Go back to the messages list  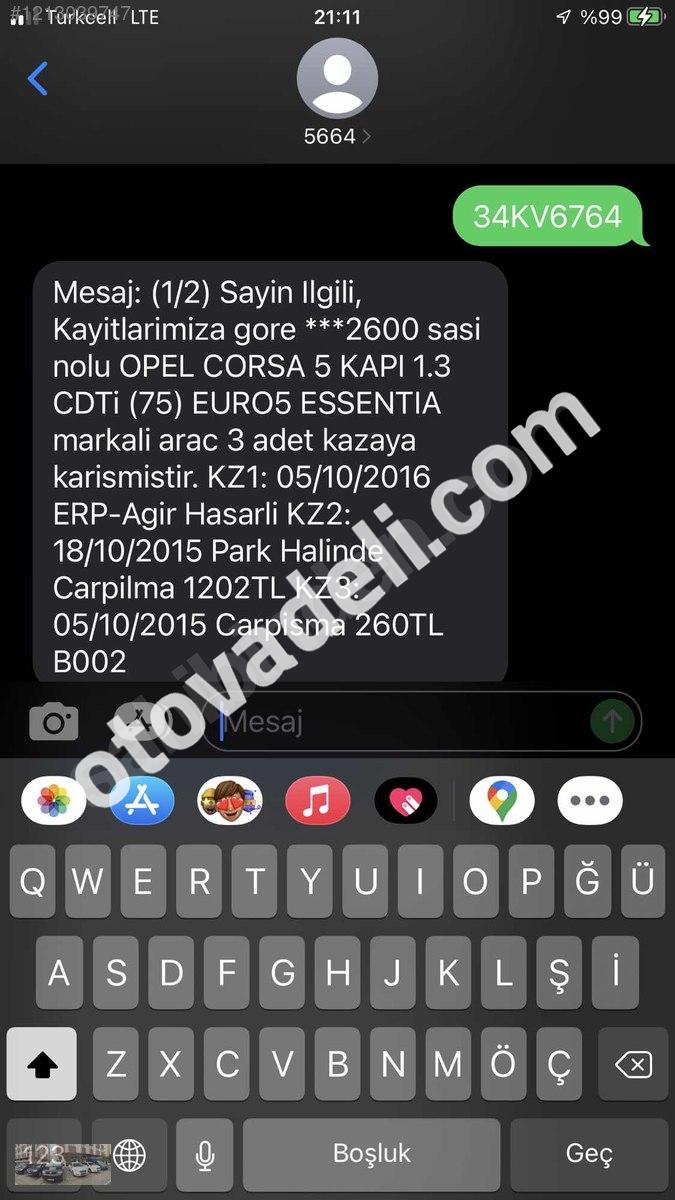point(38,79)
